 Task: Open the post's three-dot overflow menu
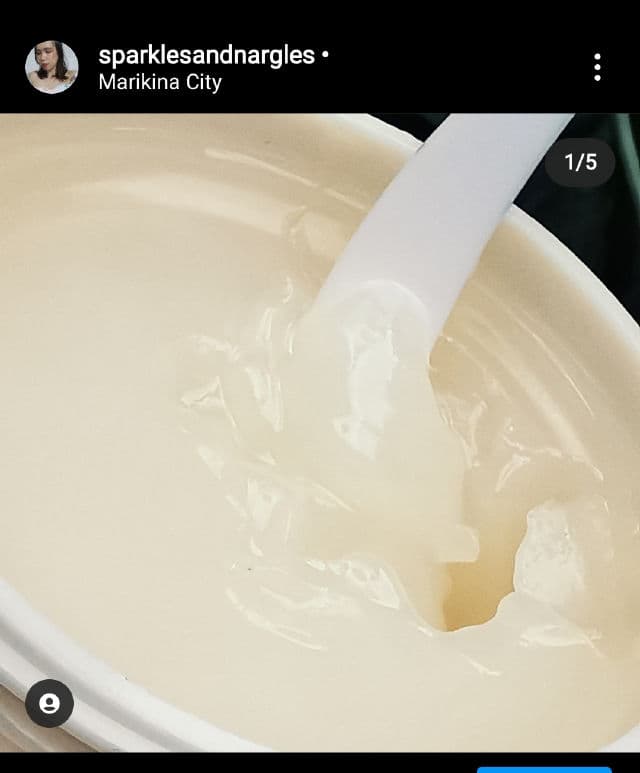click(597, 67)
